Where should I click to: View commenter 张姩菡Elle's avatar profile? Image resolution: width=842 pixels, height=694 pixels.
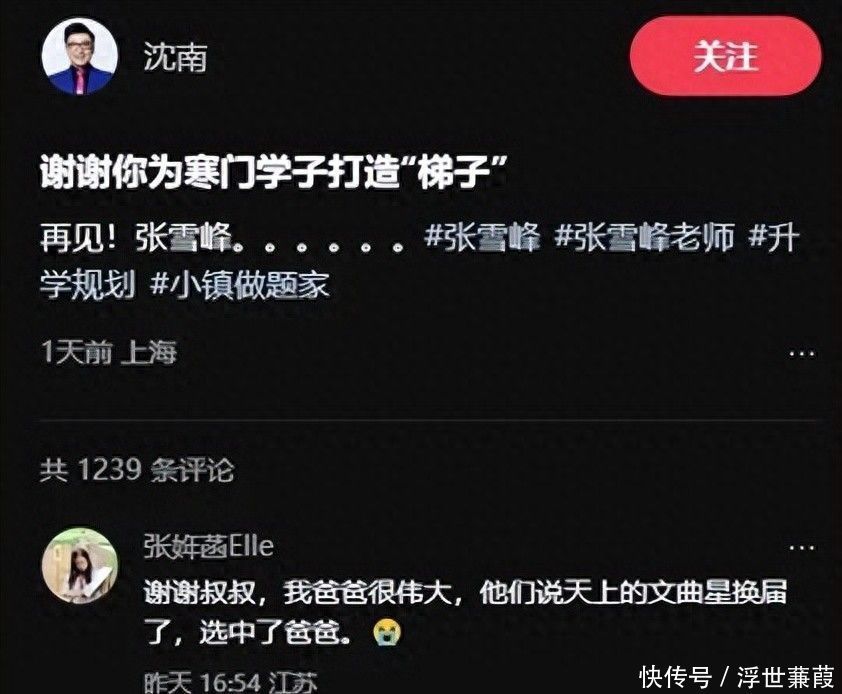[x=79, y=566]
